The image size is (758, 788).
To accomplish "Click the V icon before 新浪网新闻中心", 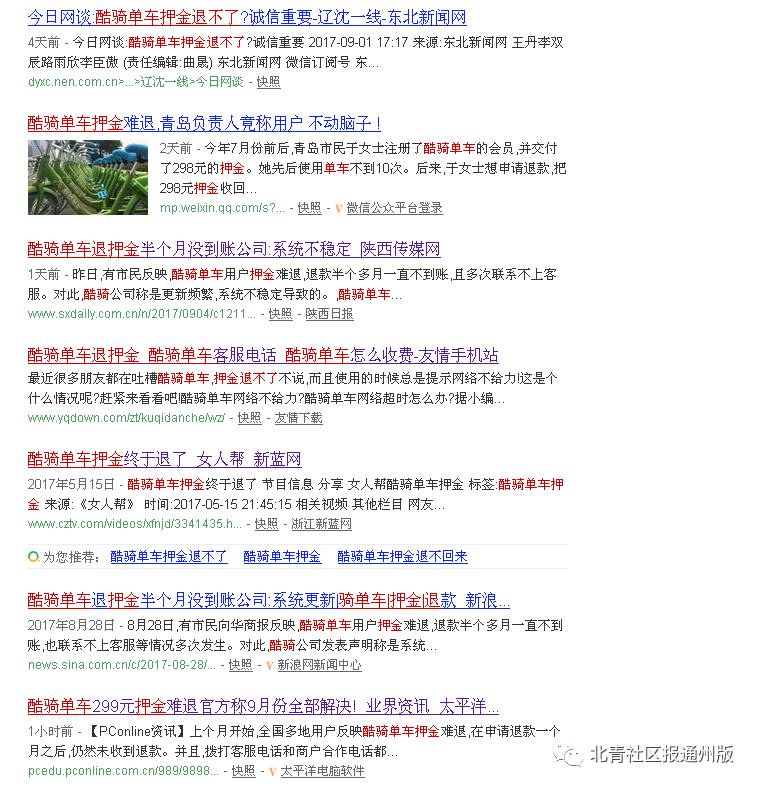I will coord(270,666).
